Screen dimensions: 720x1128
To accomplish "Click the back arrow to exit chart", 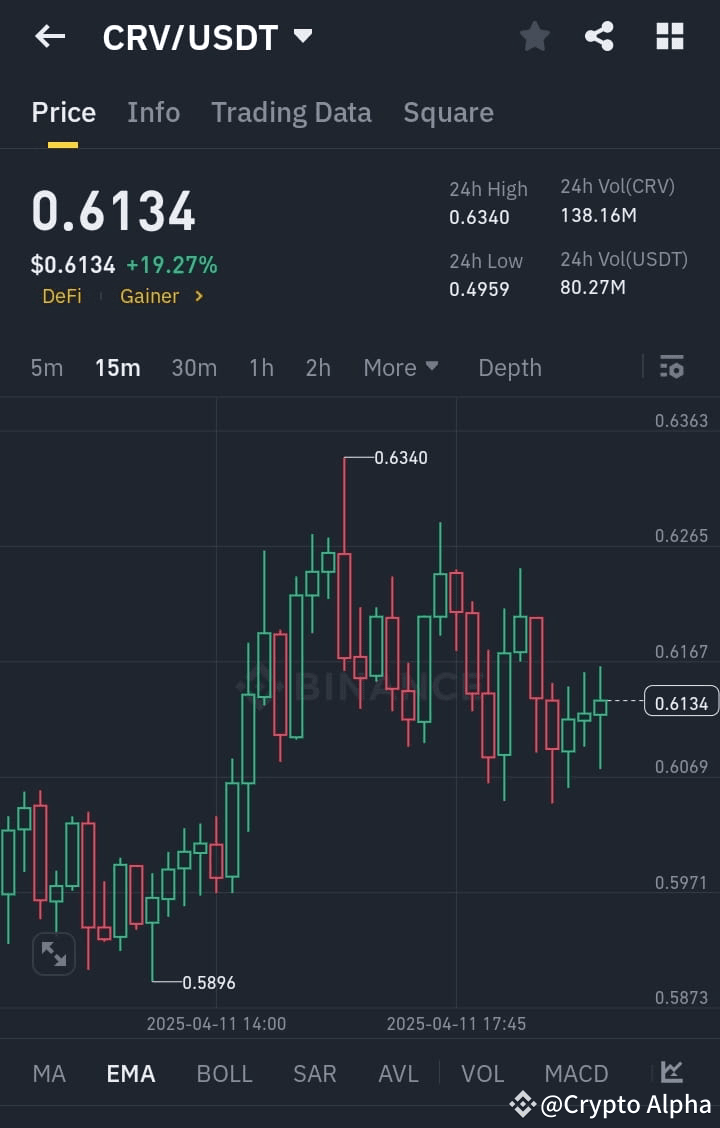I will 49,36.
